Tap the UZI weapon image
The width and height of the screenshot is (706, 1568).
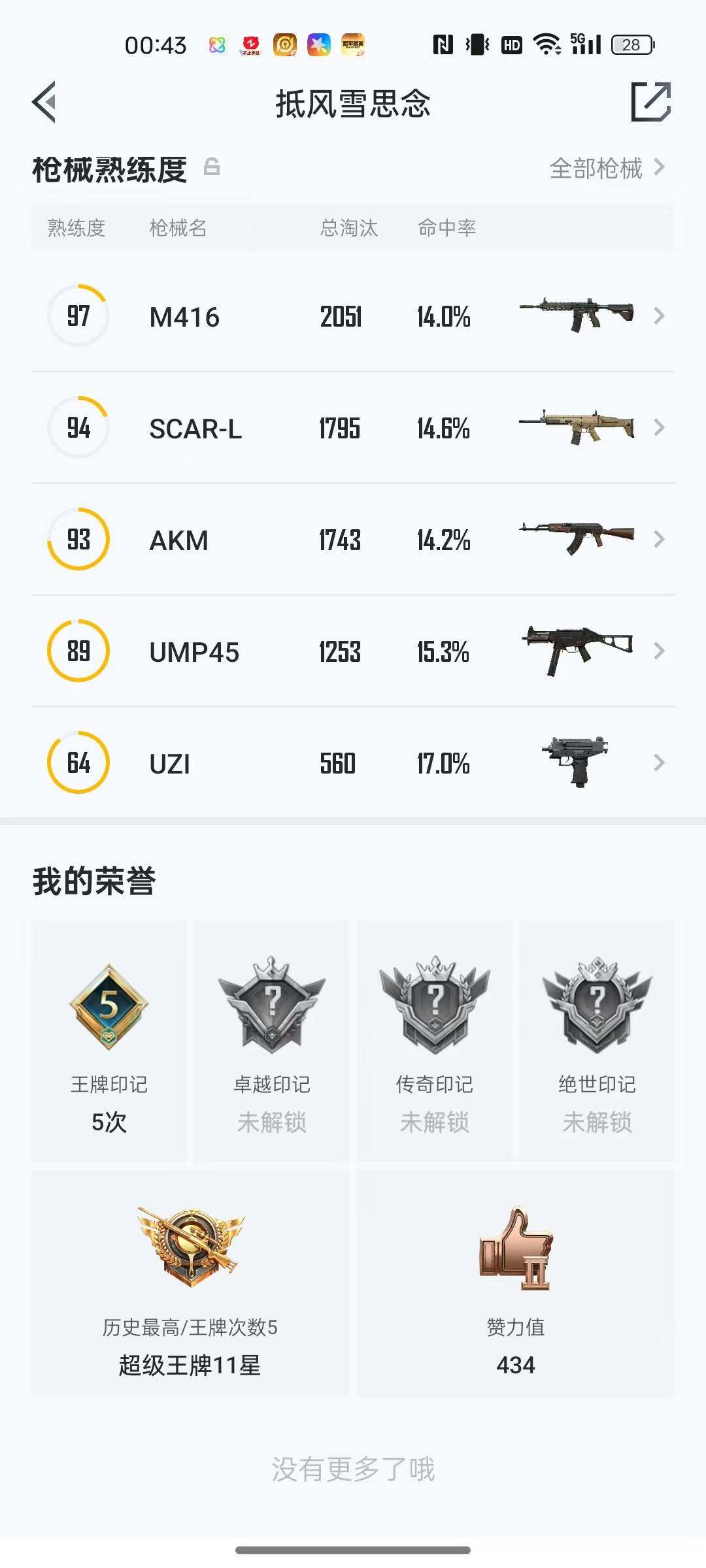(575, 762)
